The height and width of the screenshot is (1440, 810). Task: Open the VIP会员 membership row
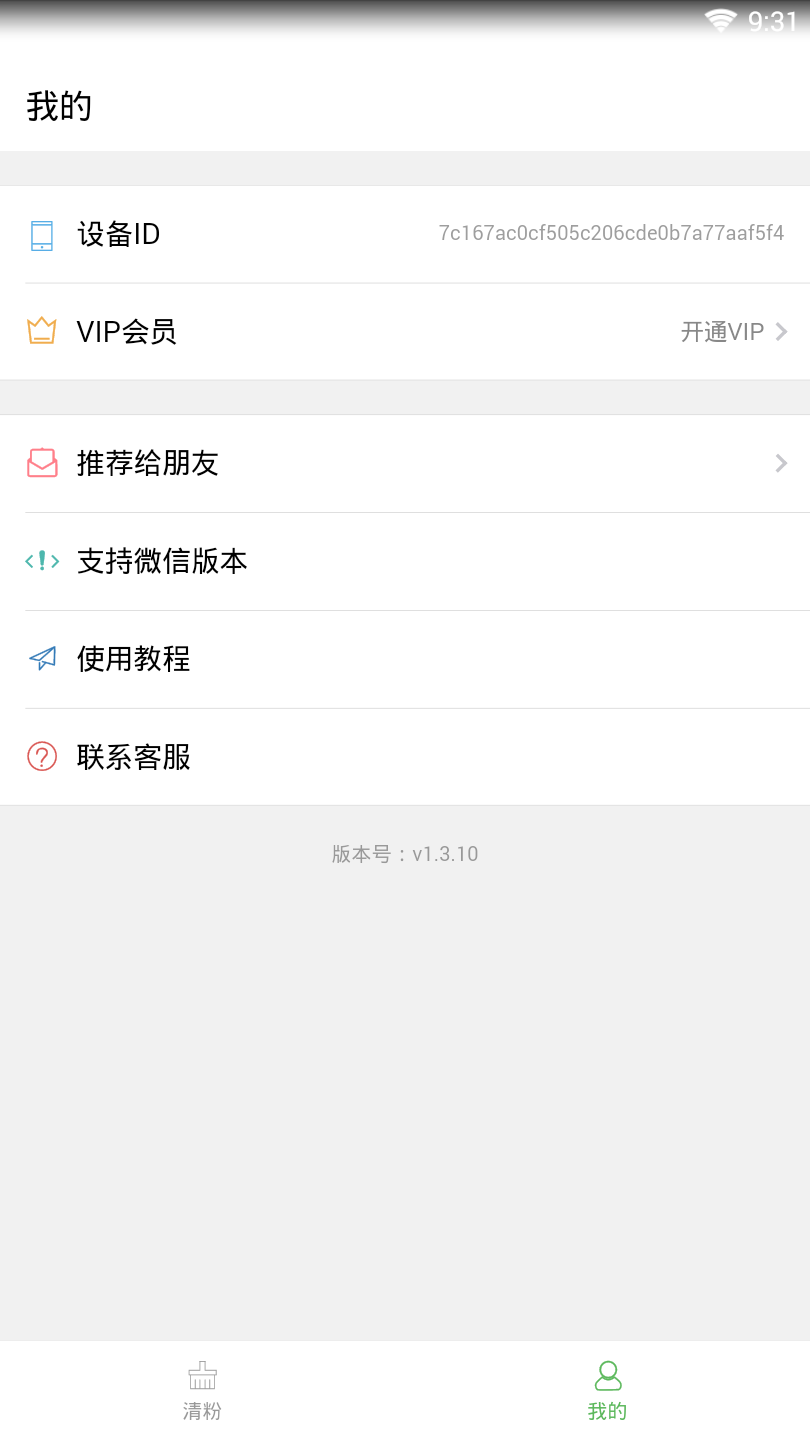point(405,332)
